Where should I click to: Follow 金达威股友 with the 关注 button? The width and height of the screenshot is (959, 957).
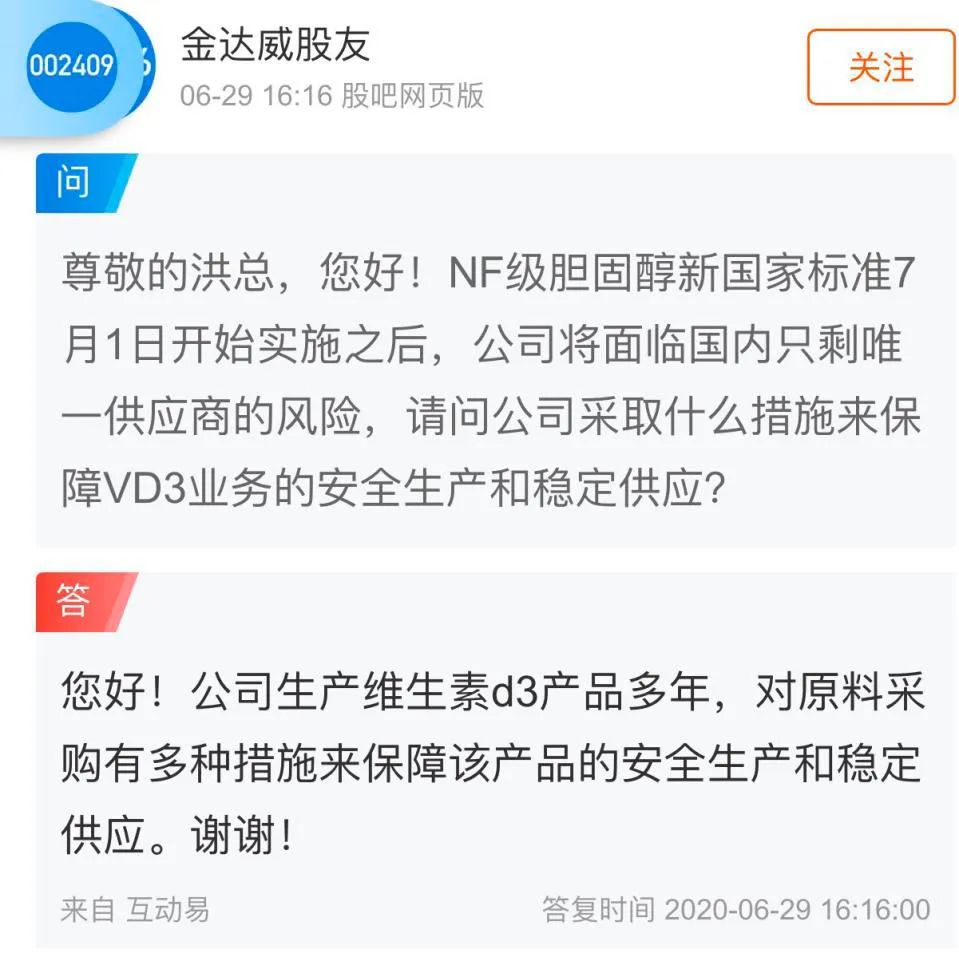(x=880, y=67)
